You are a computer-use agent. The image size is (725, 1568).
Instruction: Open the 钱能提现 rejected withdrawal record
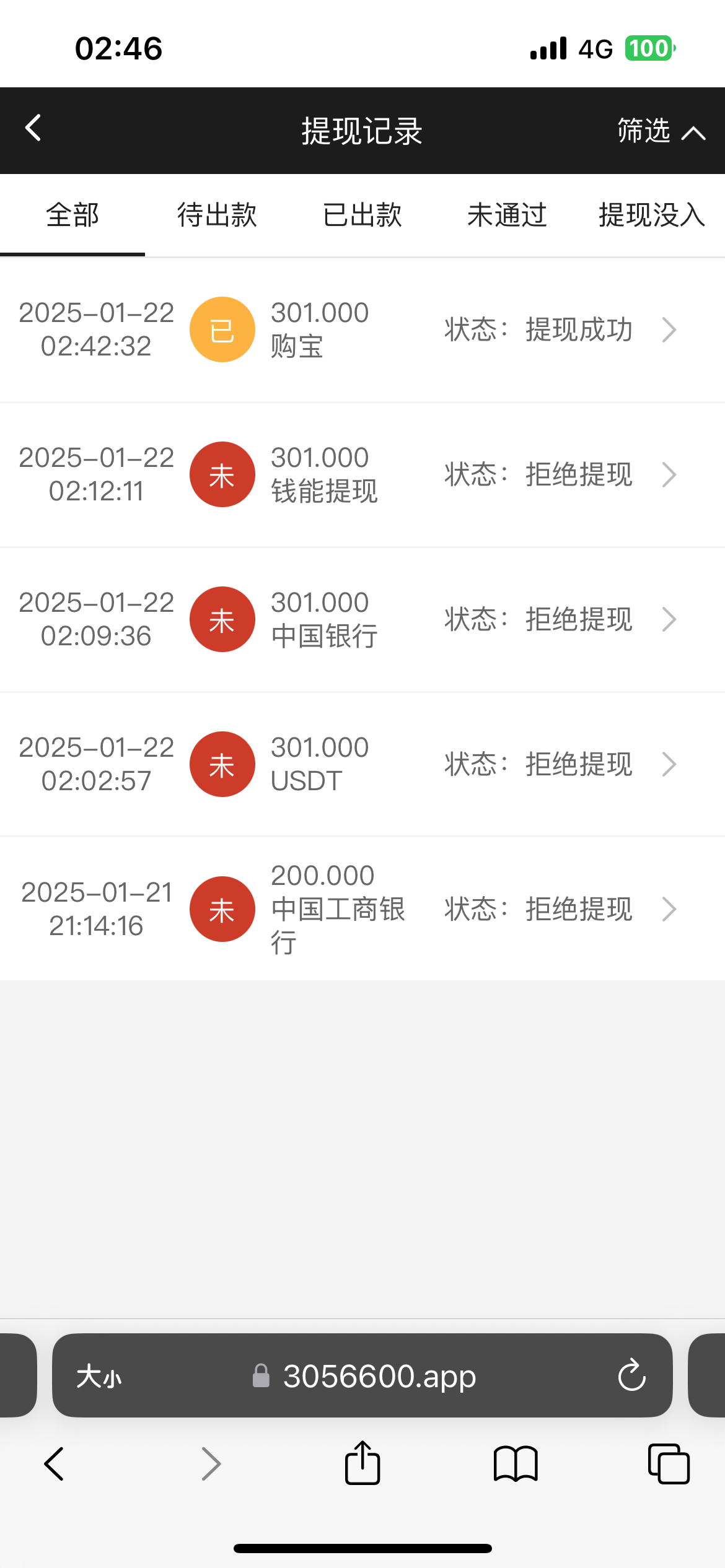click(362, 474)
